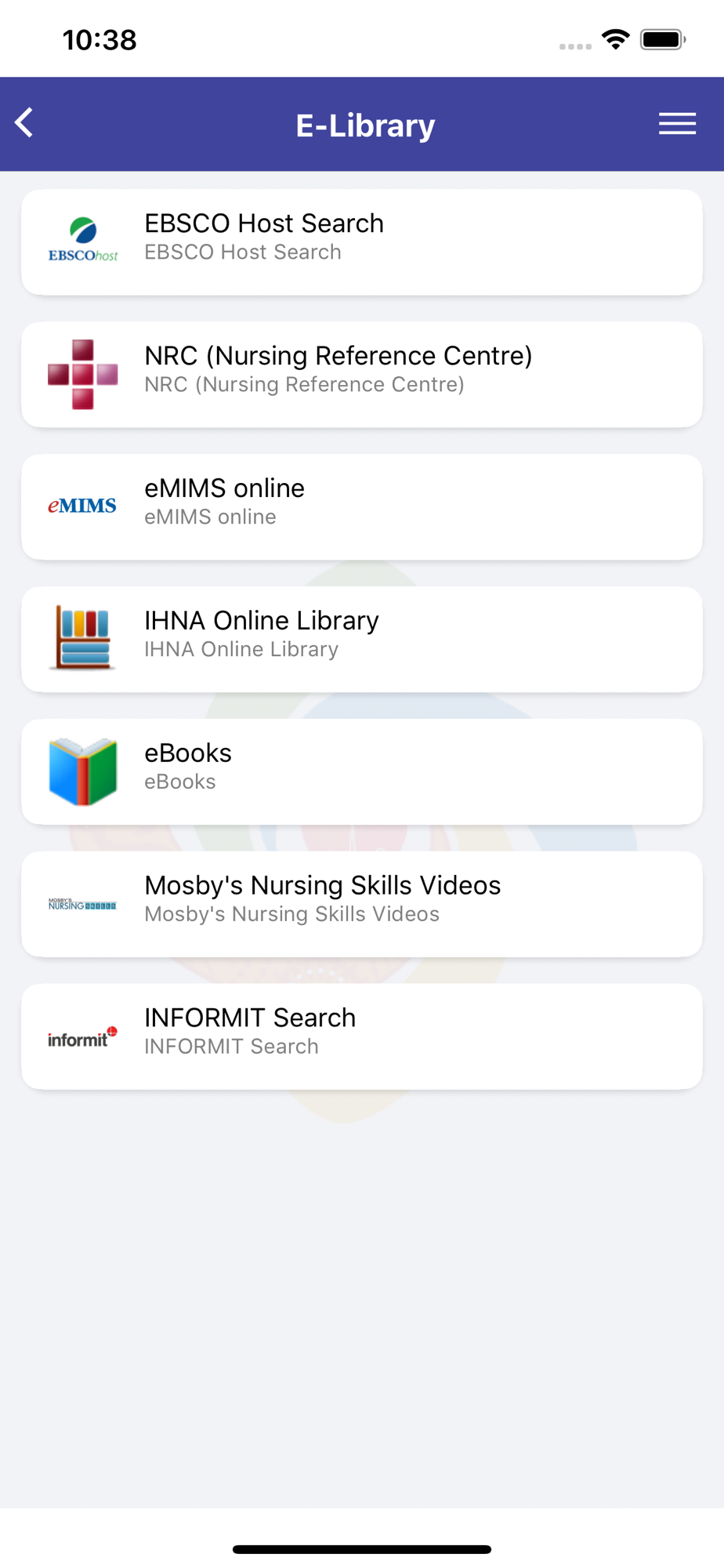The image size is (724, 1568).
Task: Launch IHNA Online Library
Action: (x=362, y=640)
